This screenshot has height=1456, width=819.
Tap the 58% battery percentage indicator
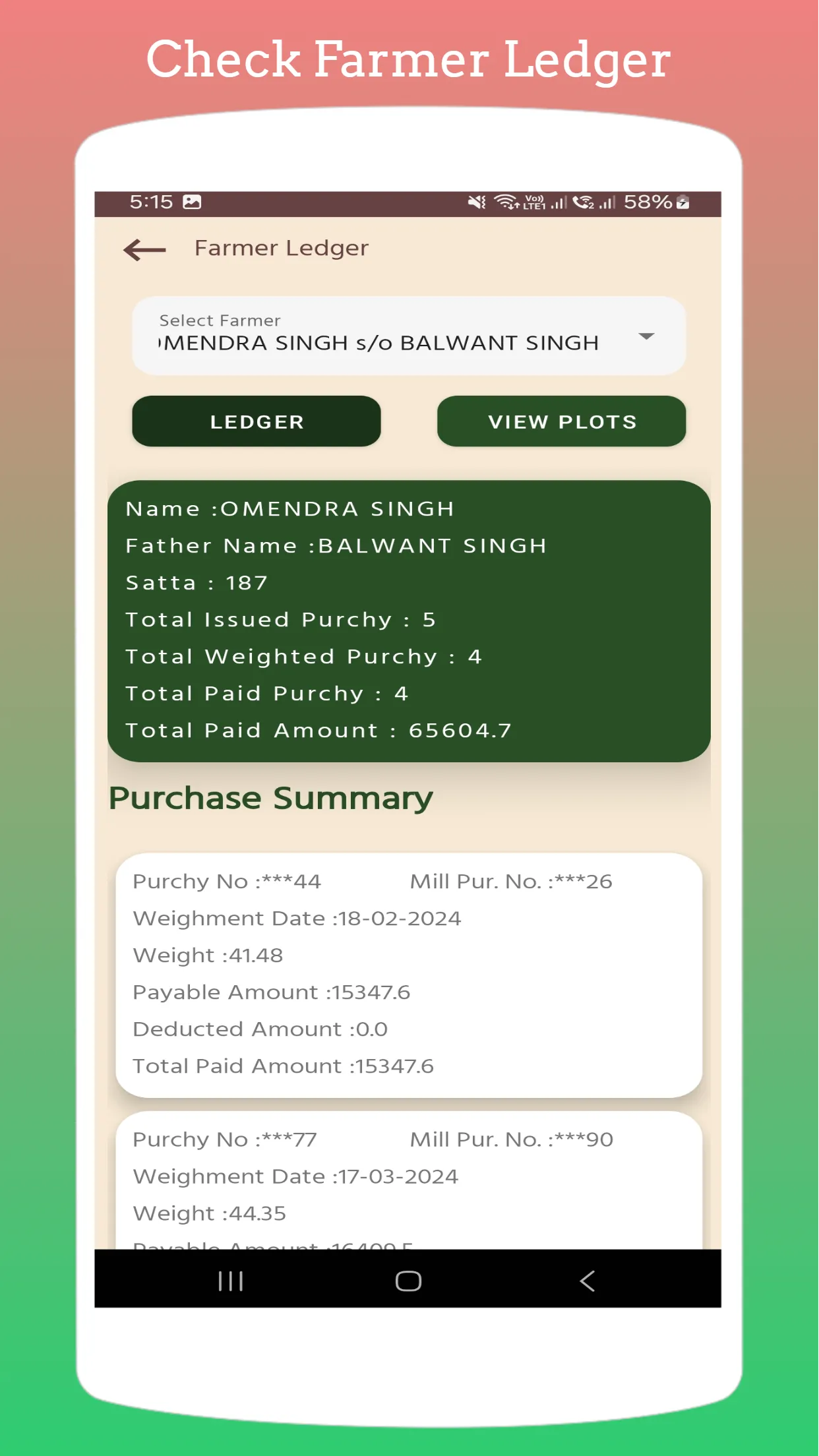[647, 202]
